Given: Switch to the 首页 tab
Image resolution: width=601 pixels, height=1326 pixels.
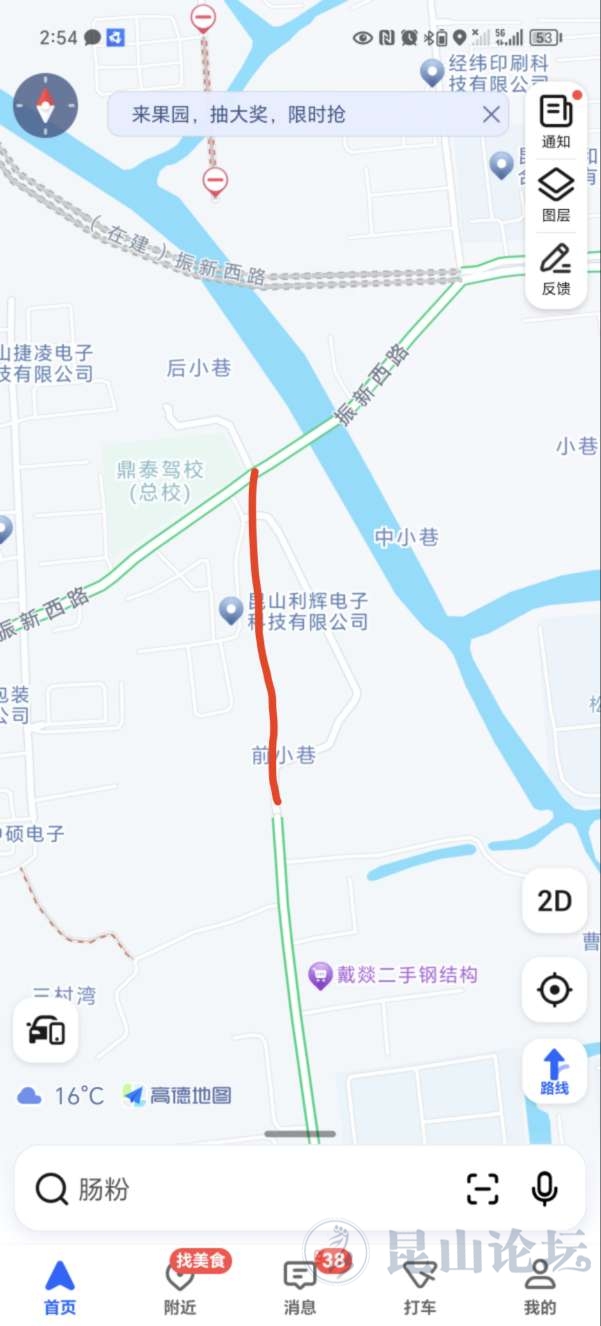Looking at the screenshot, I should (60, 1287).
